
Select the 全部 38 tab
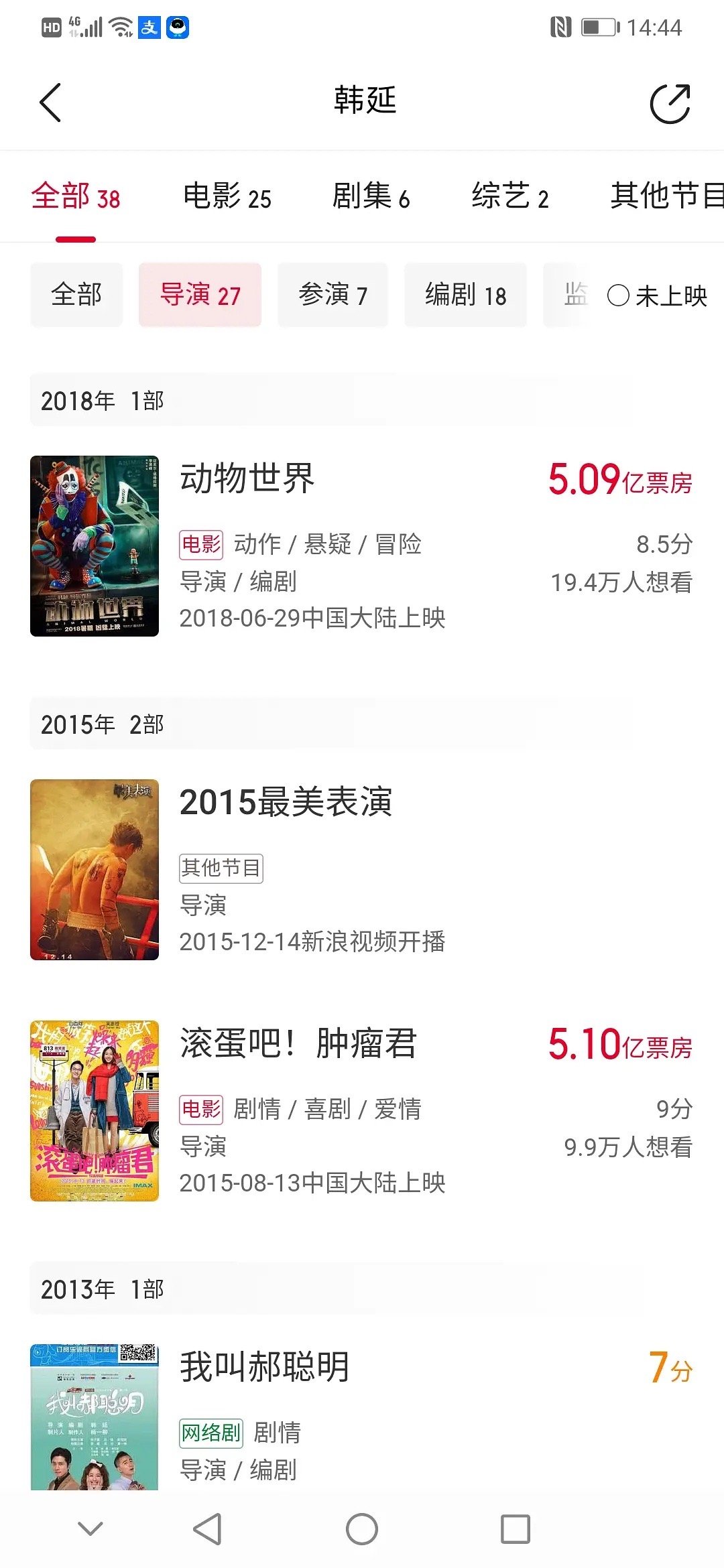coord(76,198)
